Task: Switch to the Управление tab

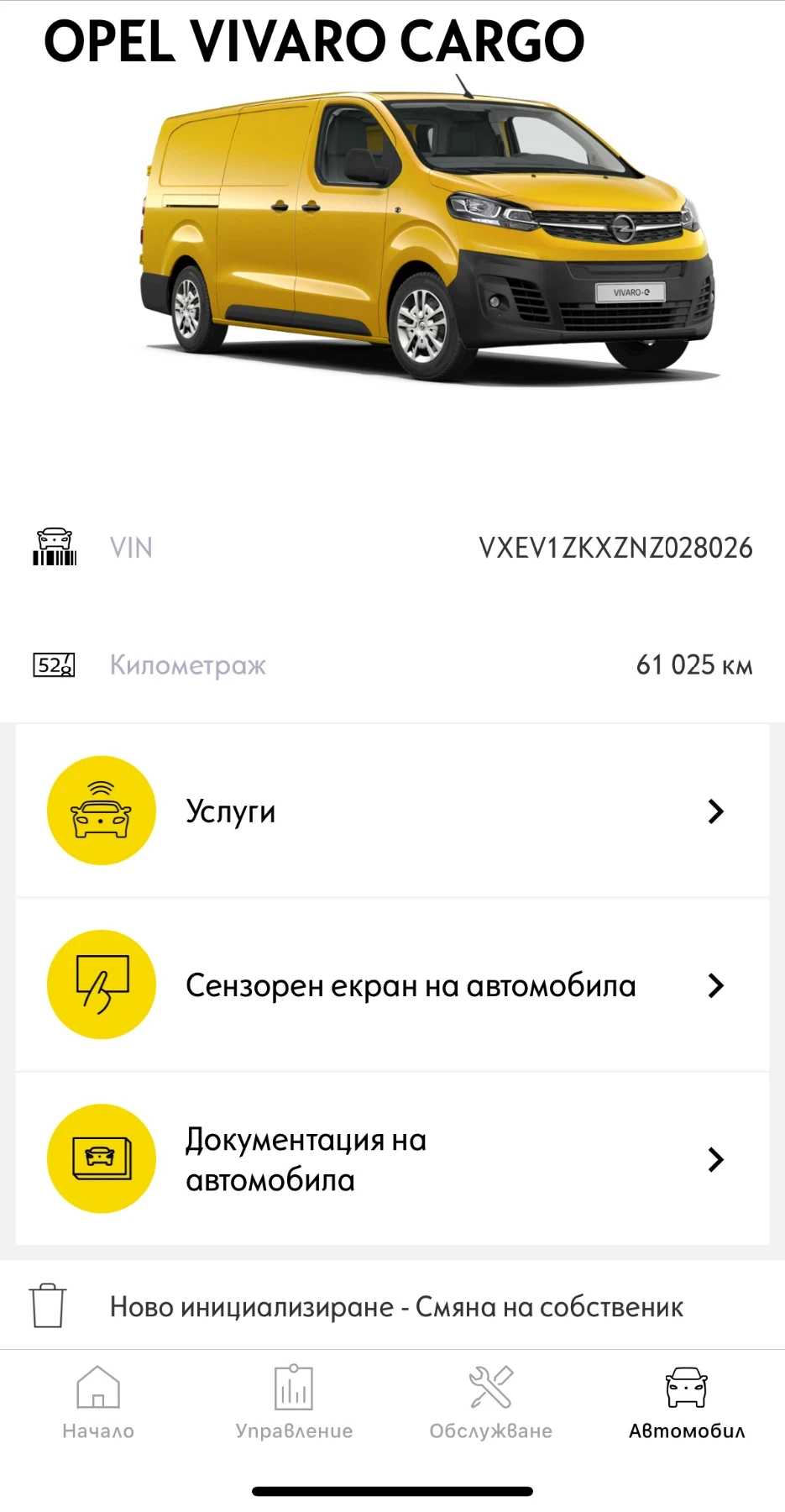Action: coord(294,1402)
